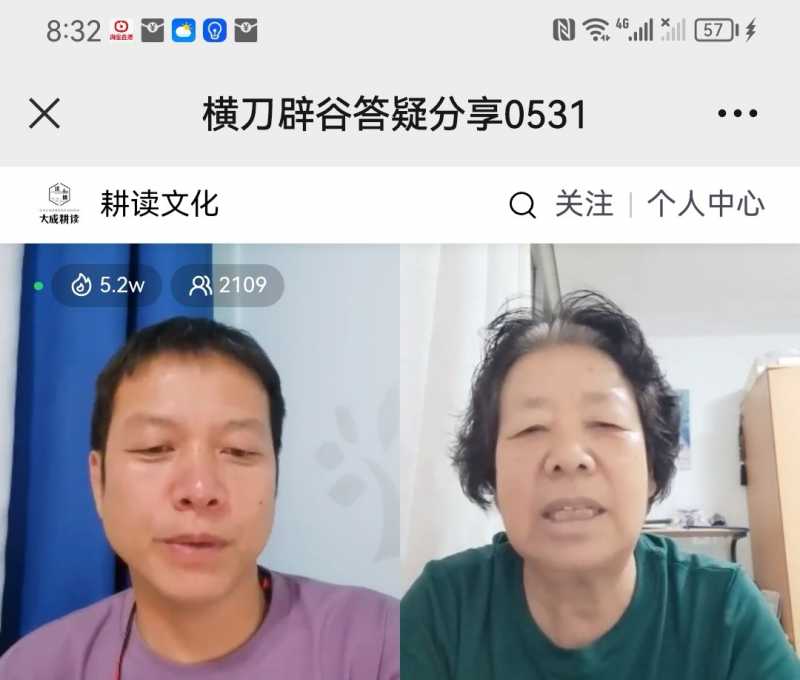Follow the channel via 关注
Screen dimensions: 800x680
pos(584,205)
